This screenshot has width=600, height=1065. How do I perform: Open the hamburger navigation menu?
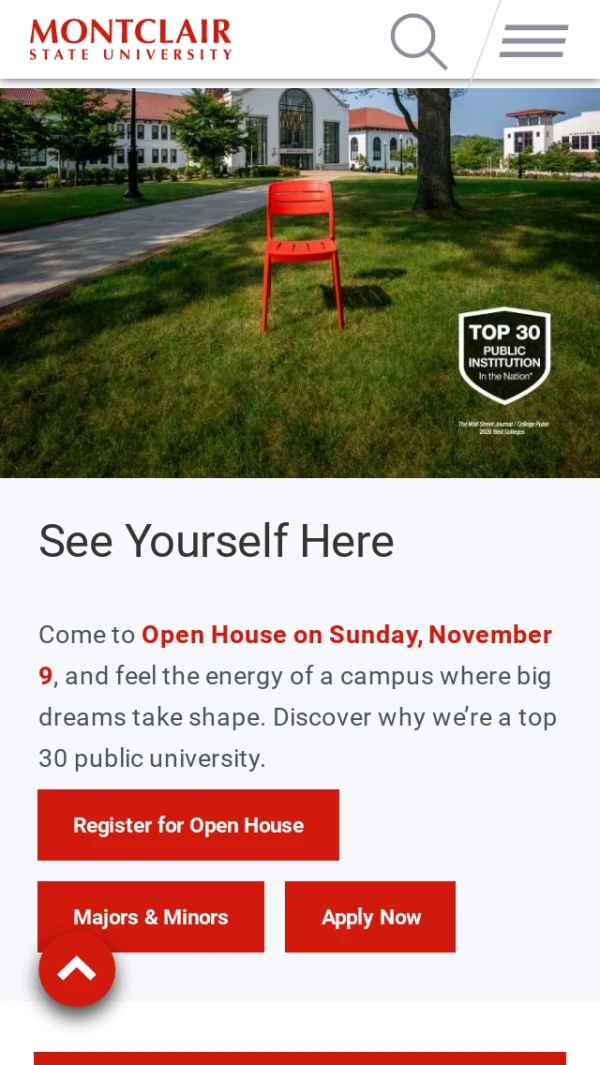coord(533,41)
